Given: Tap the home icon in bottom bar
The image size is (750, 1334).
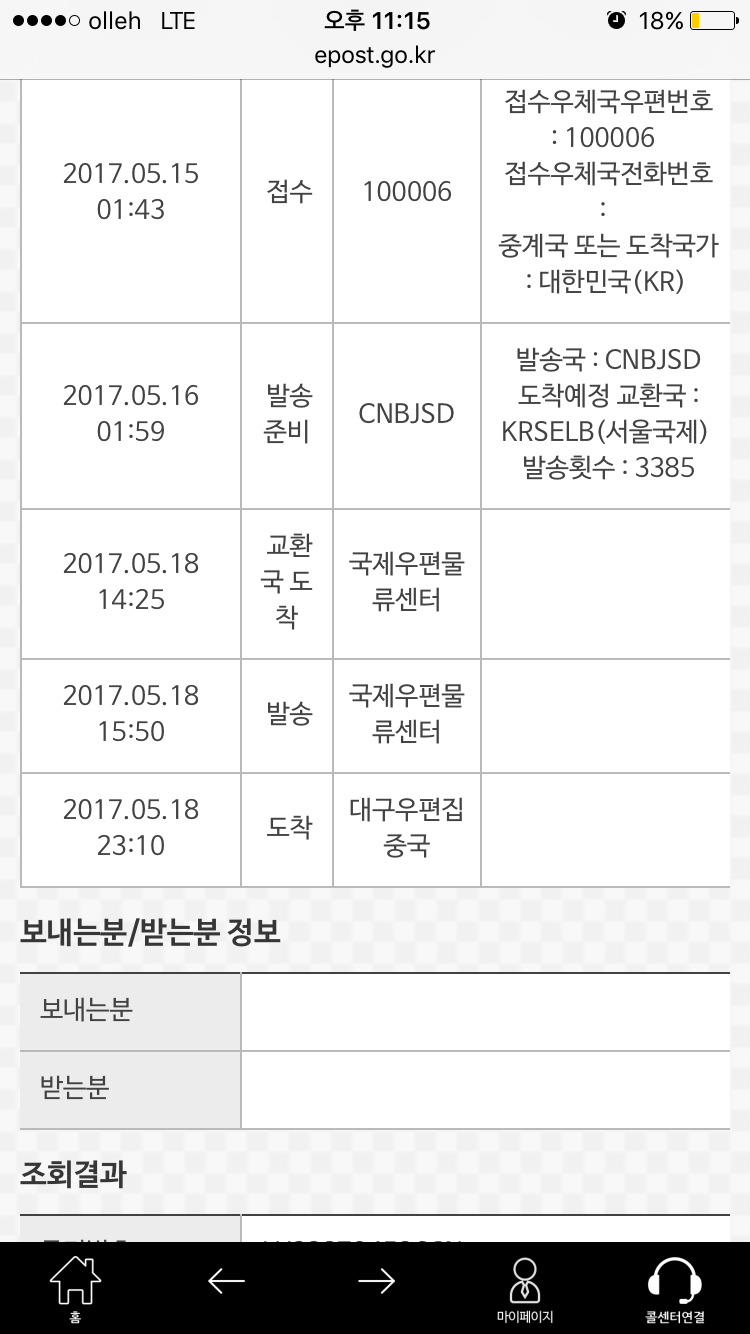Looking at the screenshot, I should pos(75,1287).
